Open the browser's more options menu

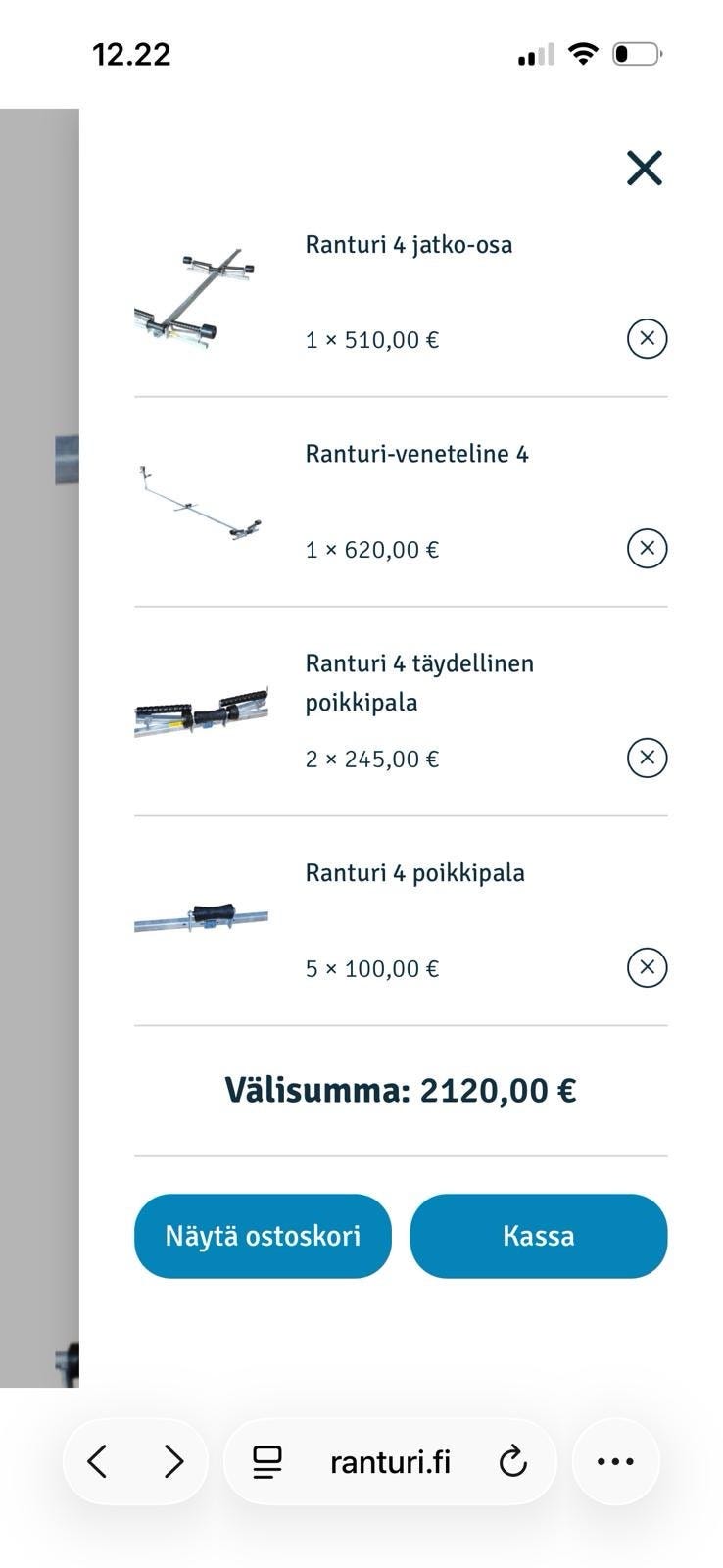(614, 1461)
